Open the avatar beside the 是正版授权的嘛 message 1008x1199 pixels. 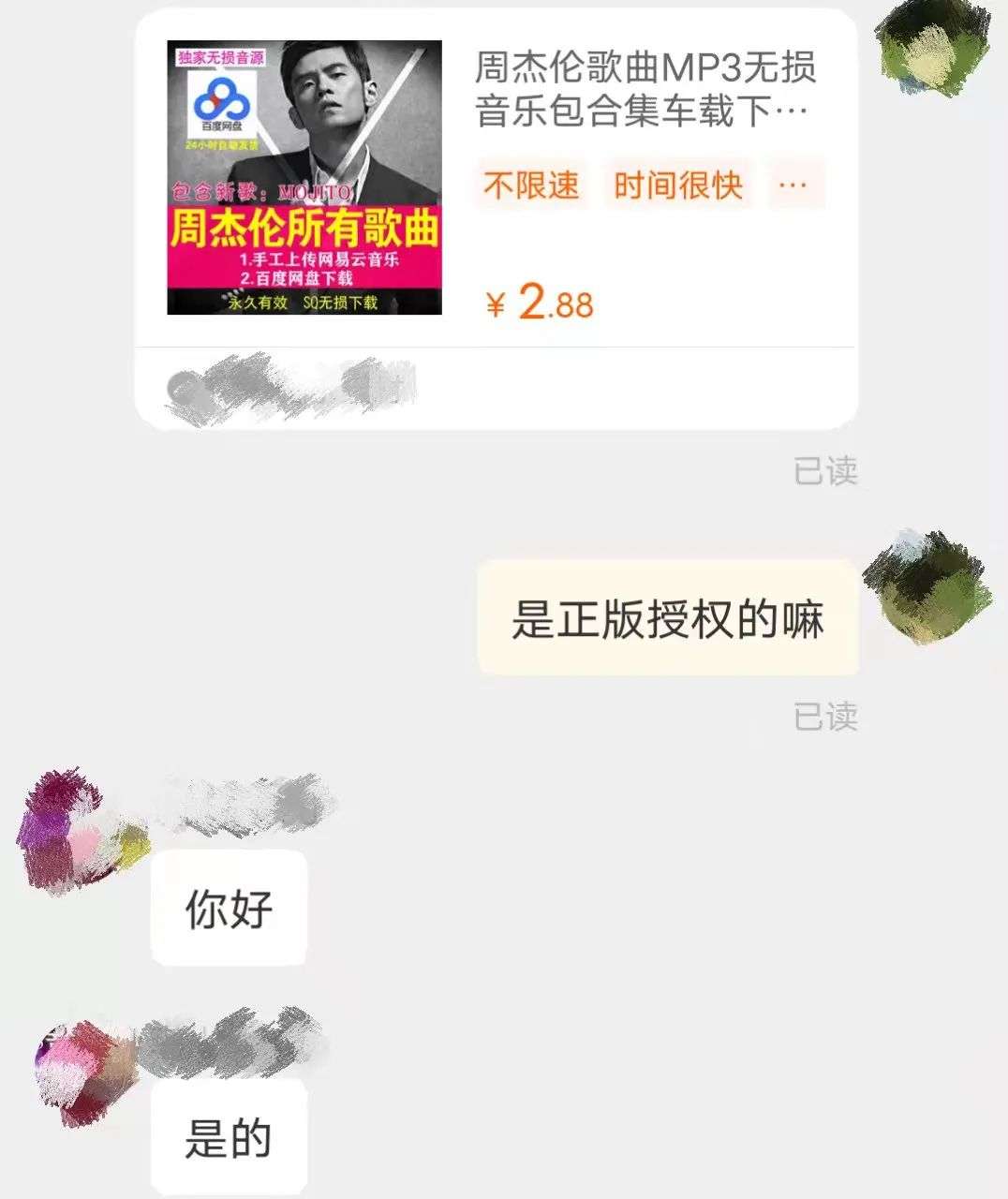coord(927,585)
